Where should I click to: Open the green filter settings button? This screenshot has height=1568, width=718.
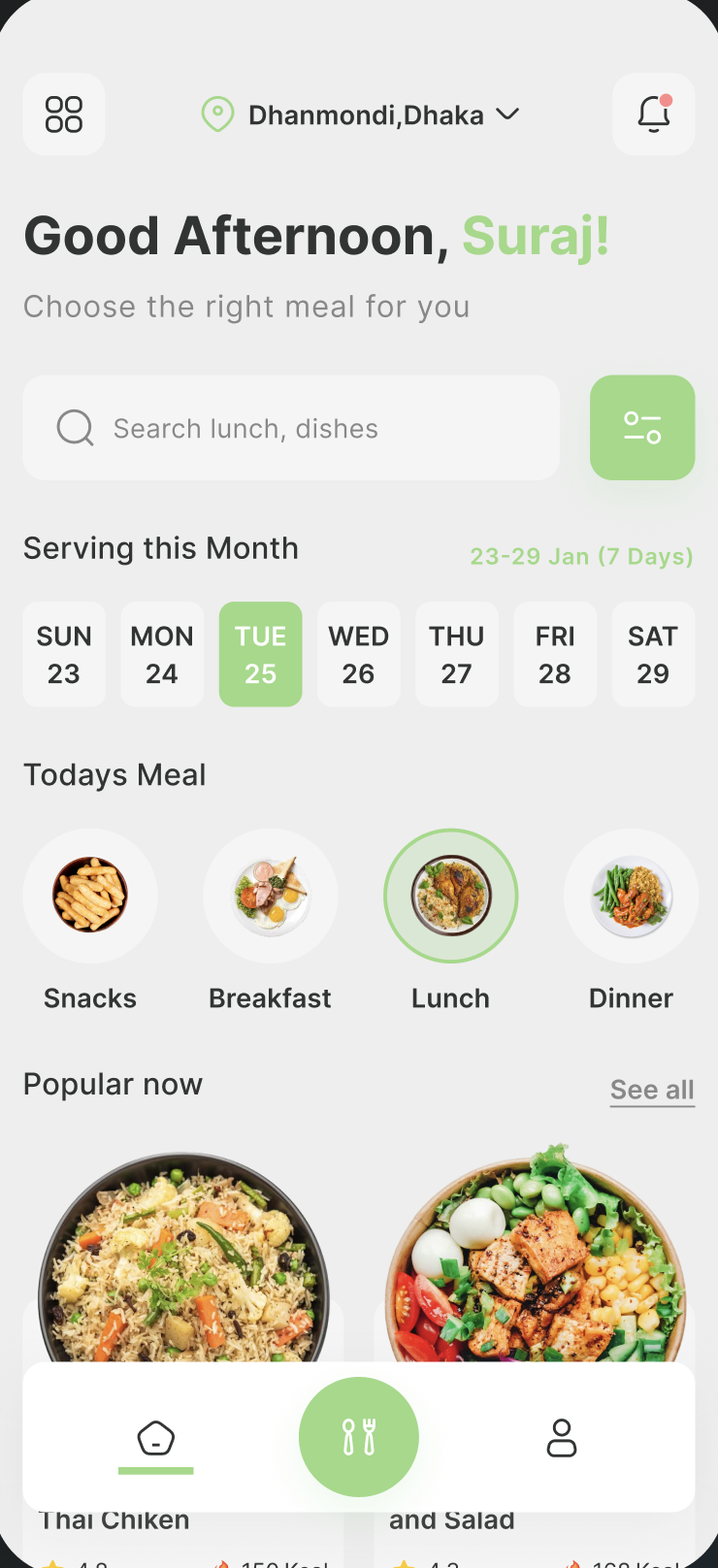[642, 428]
